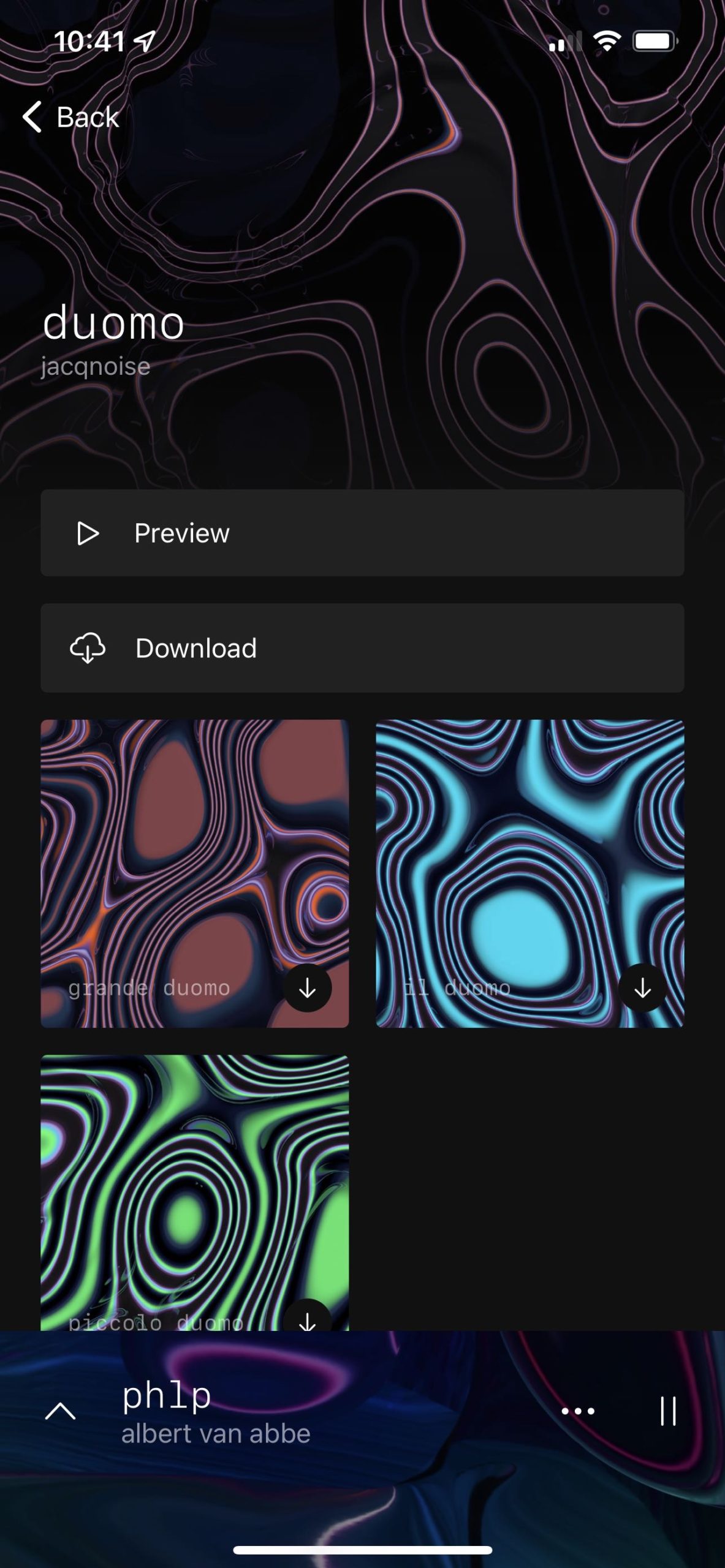Go back to the previous screen
725x1568 pixels.
click(70, 116)
